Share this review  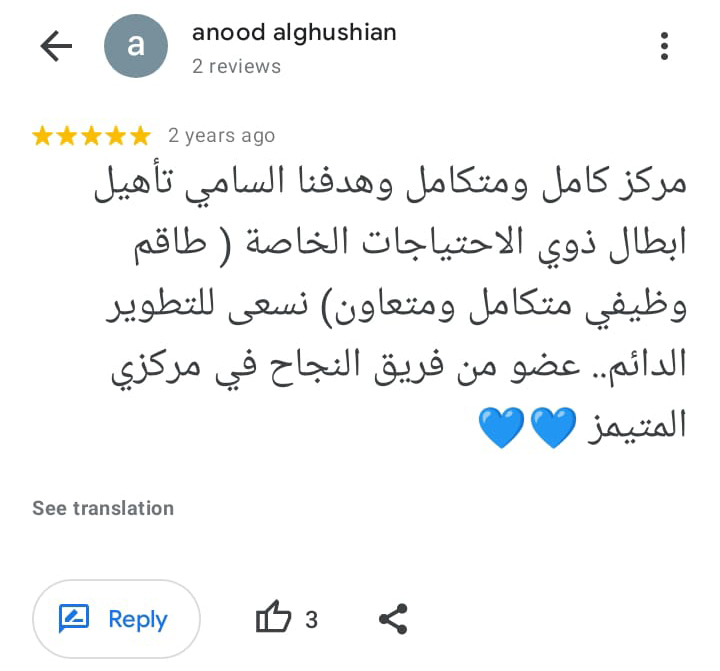coord(393,619)
